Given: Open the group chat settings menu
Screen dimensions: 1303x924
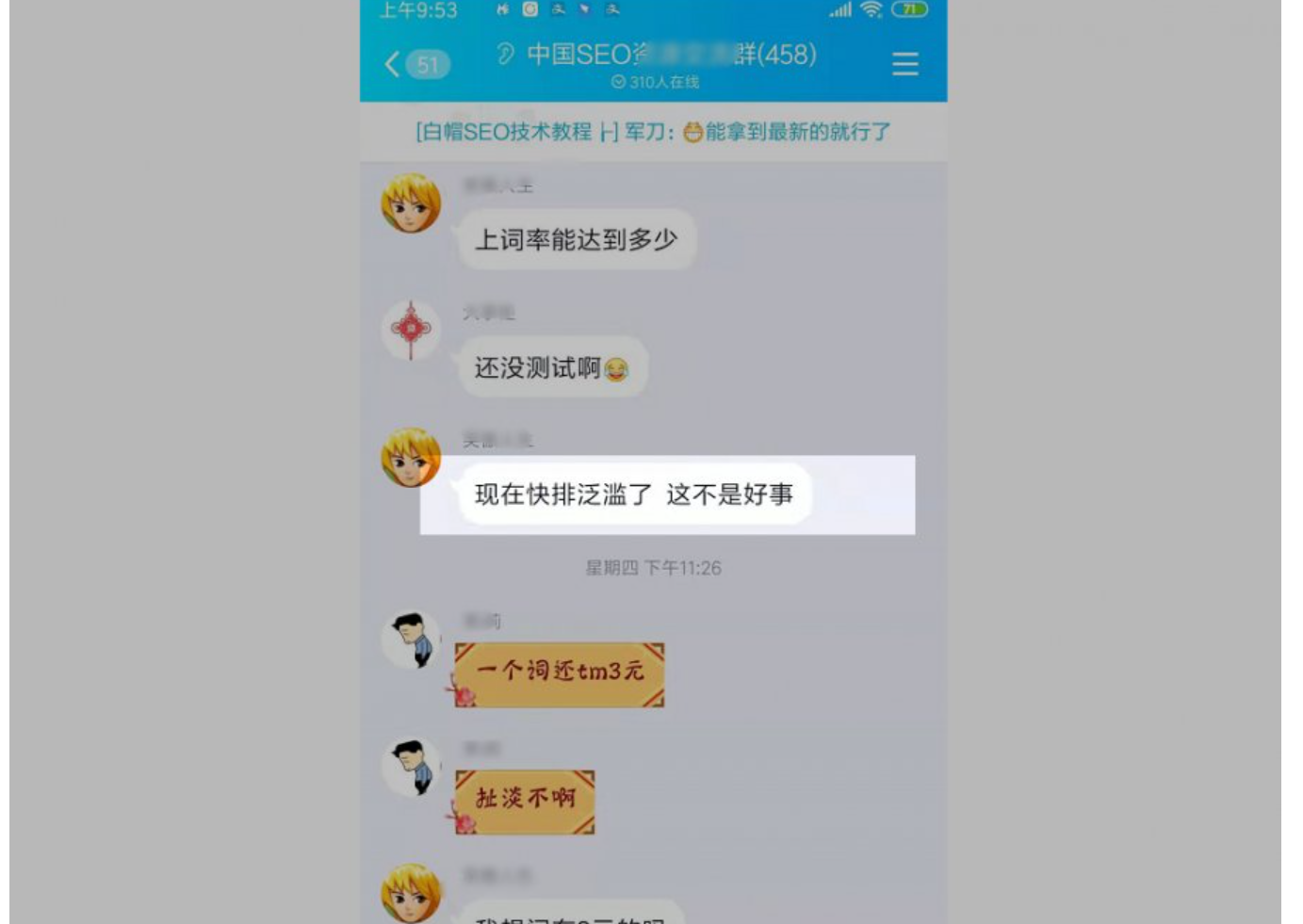Looking at the screenshot, I should point(904,64).
